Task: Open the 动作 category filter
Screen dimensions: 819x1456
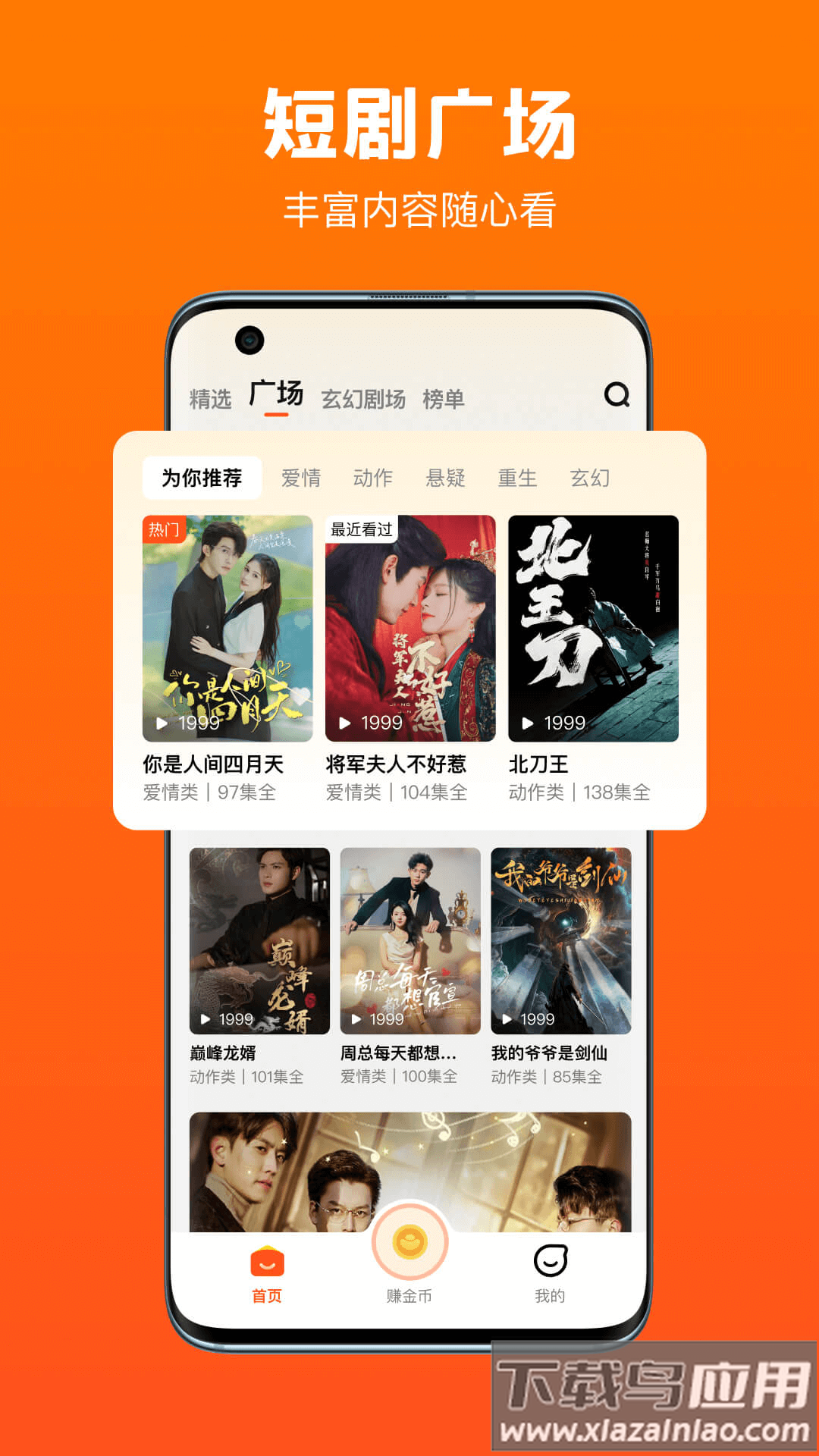Action: click(x=375, y=478)
